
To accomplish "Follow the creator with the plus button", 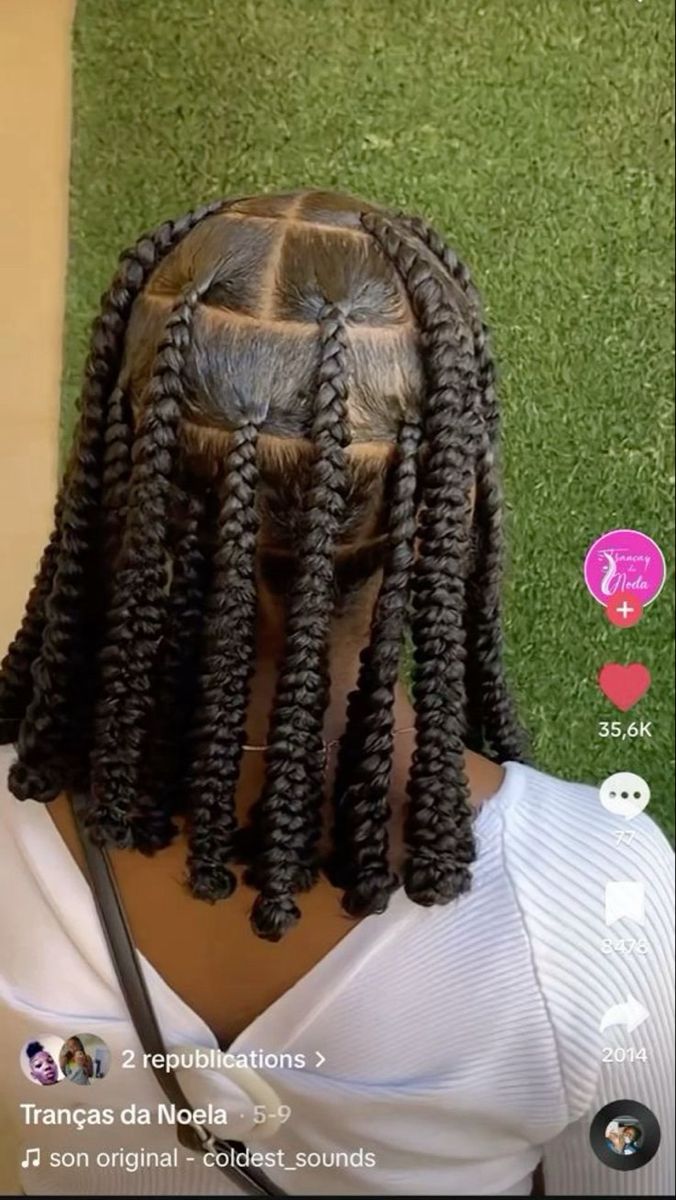I will pos(624,609).
